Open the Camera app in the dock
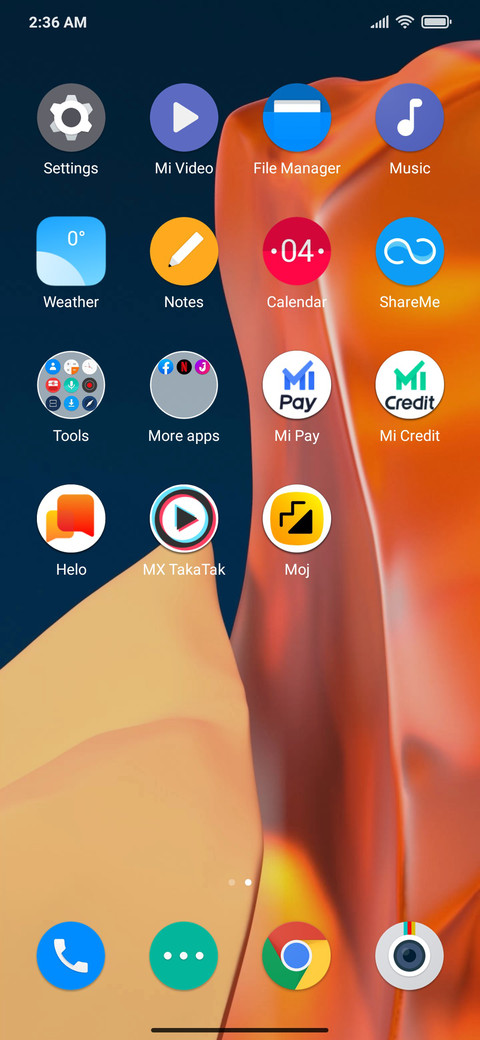Screen dimensions: 480x1040 tap(409, 956)
